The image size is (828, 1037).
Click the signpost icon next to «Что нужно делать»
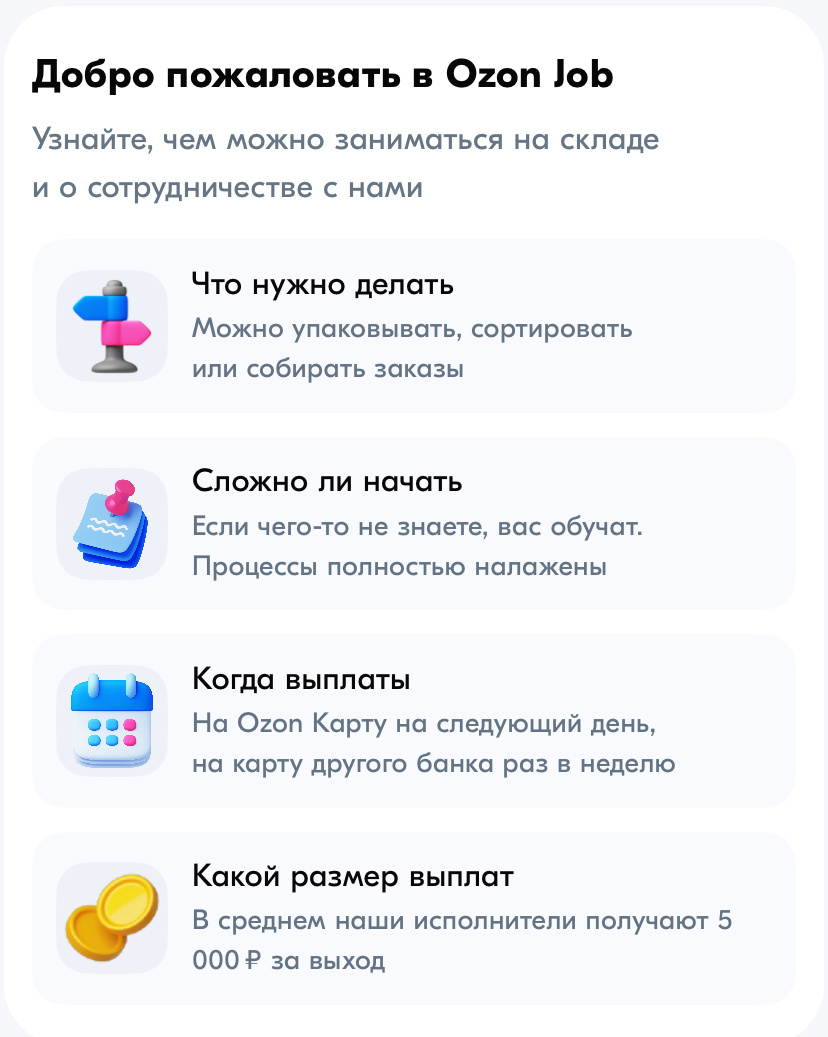(x=112, y=325)
